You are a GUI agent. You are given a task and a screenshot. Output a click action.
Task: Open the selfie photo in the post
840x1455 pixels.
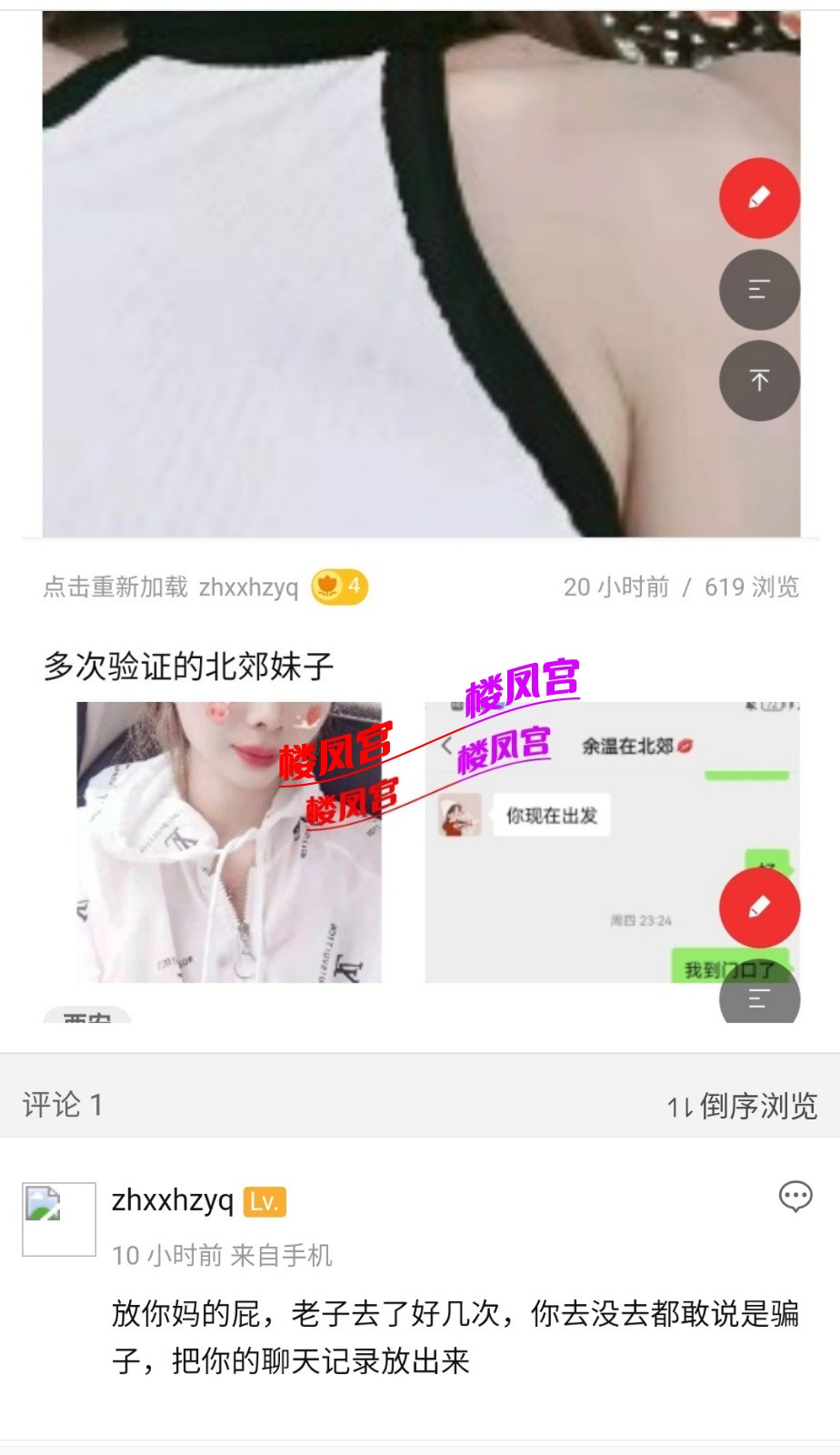[x=229, y=842]
